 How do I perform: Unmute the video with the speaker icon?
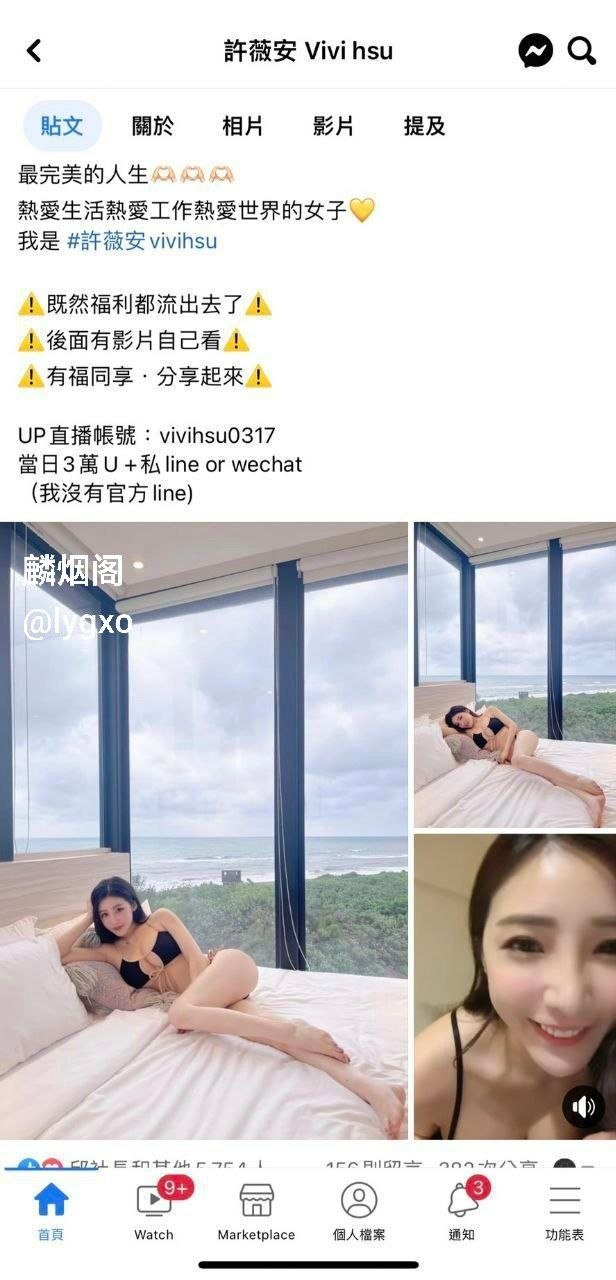pyautogui.click(x=583, y=1107)
